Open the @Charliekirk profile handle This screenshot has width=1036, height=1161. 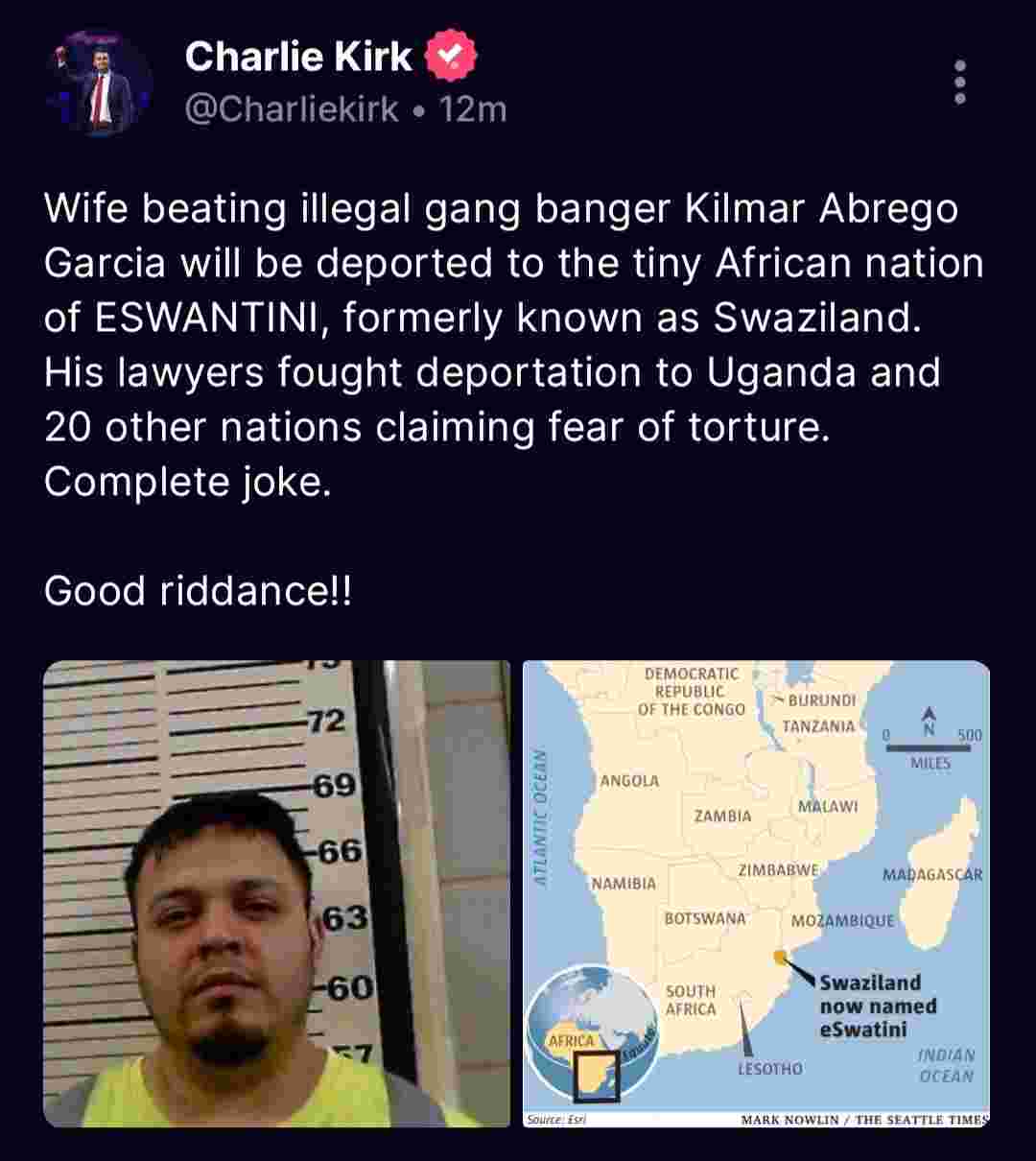click(x=291, y=109)
